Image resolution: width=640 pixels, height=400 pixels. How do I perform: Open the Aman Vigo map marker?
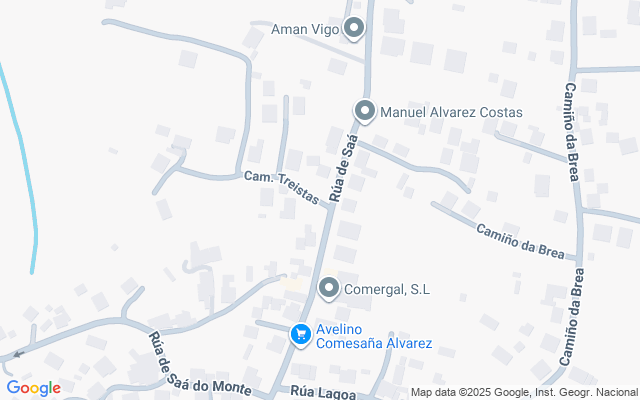coord(354,28)
